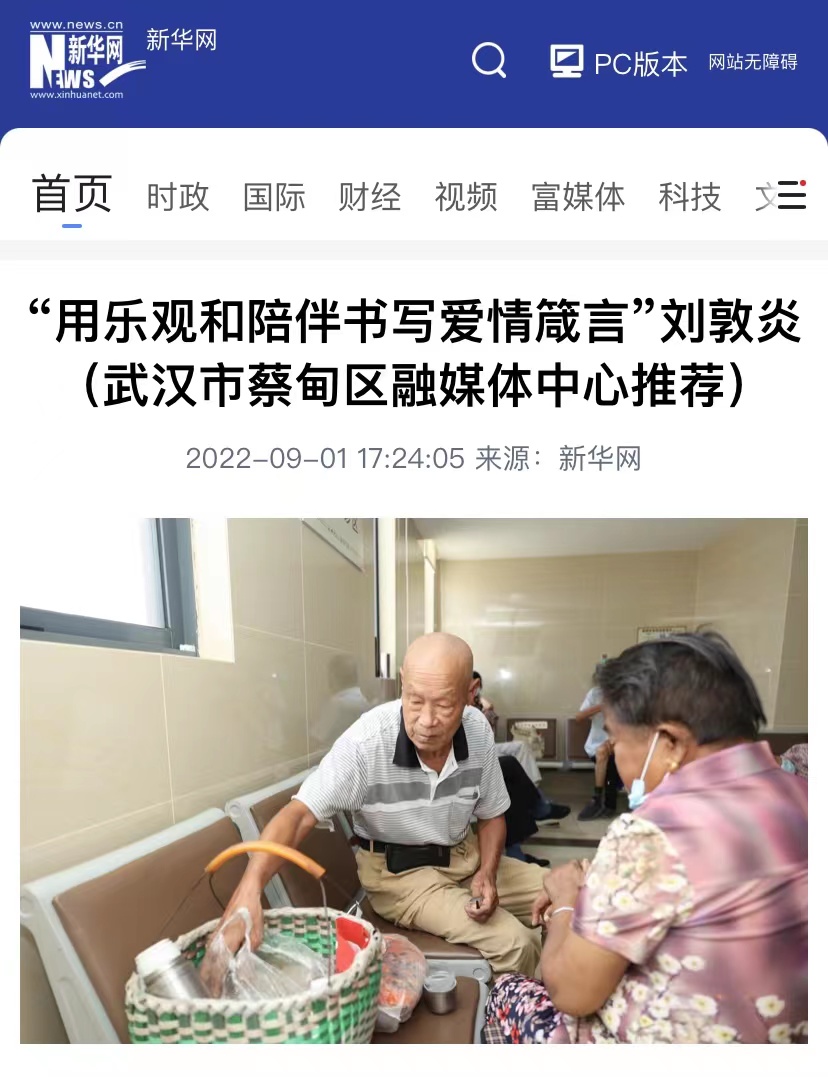Viewport: 828px width, 1077px height.
Task: Switch to the 视频 tab
Action: coord(466,197)
